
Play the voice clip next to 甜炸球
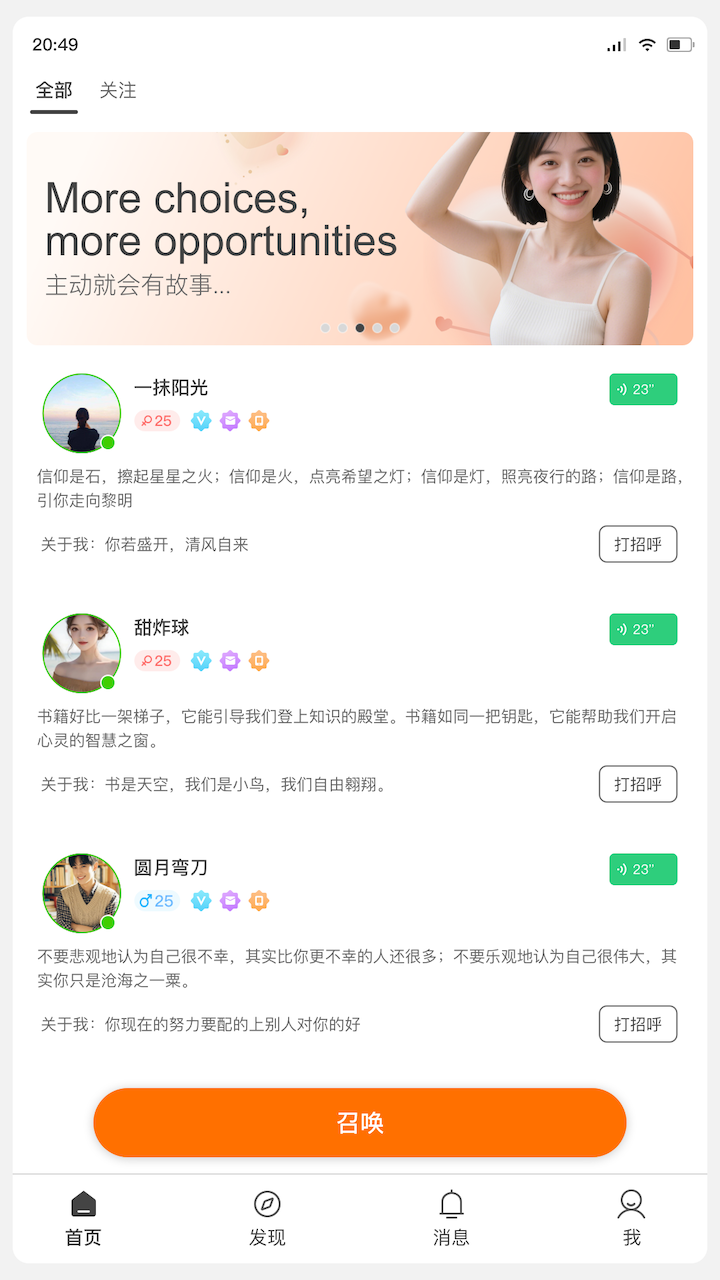click(643, 629)
